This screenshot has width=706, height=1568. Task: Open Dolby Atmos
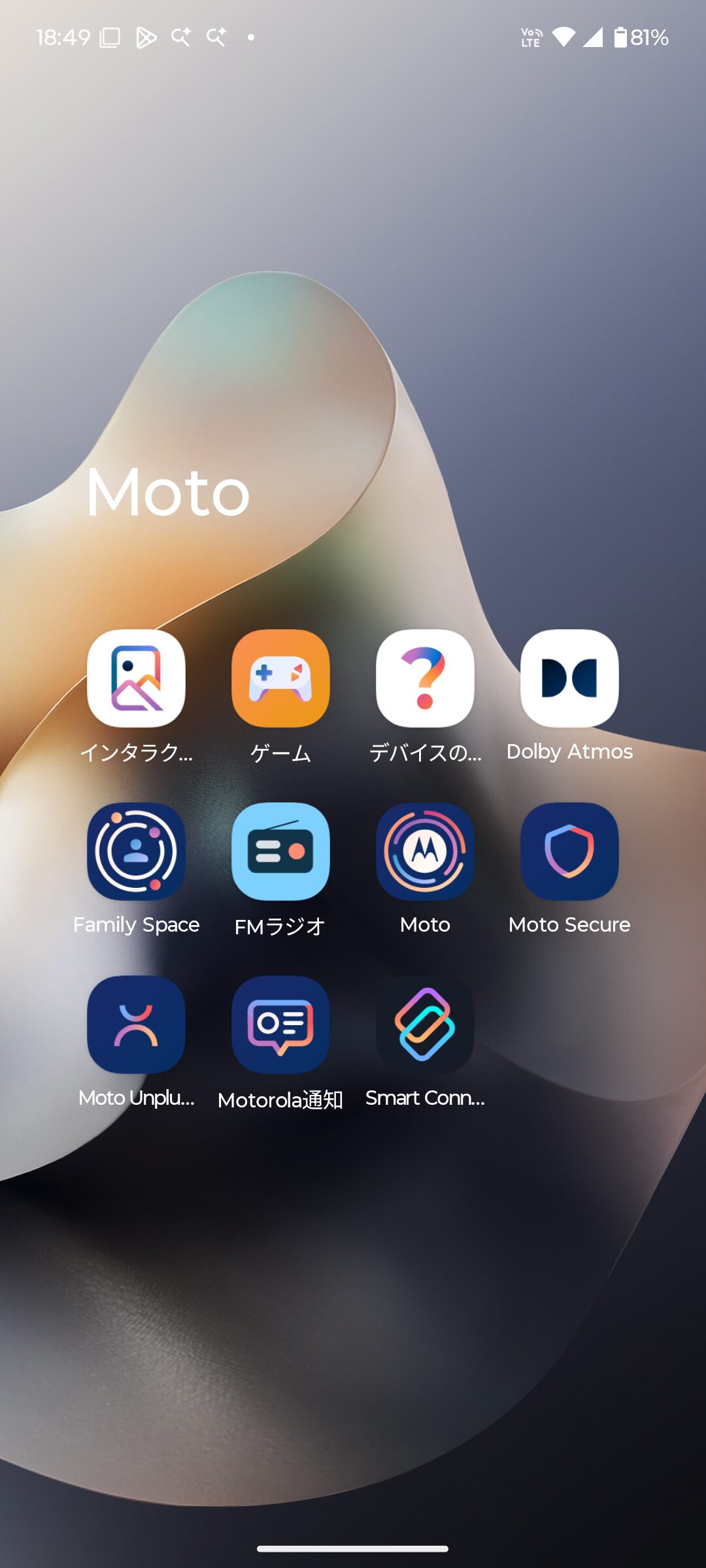[569, 678]
